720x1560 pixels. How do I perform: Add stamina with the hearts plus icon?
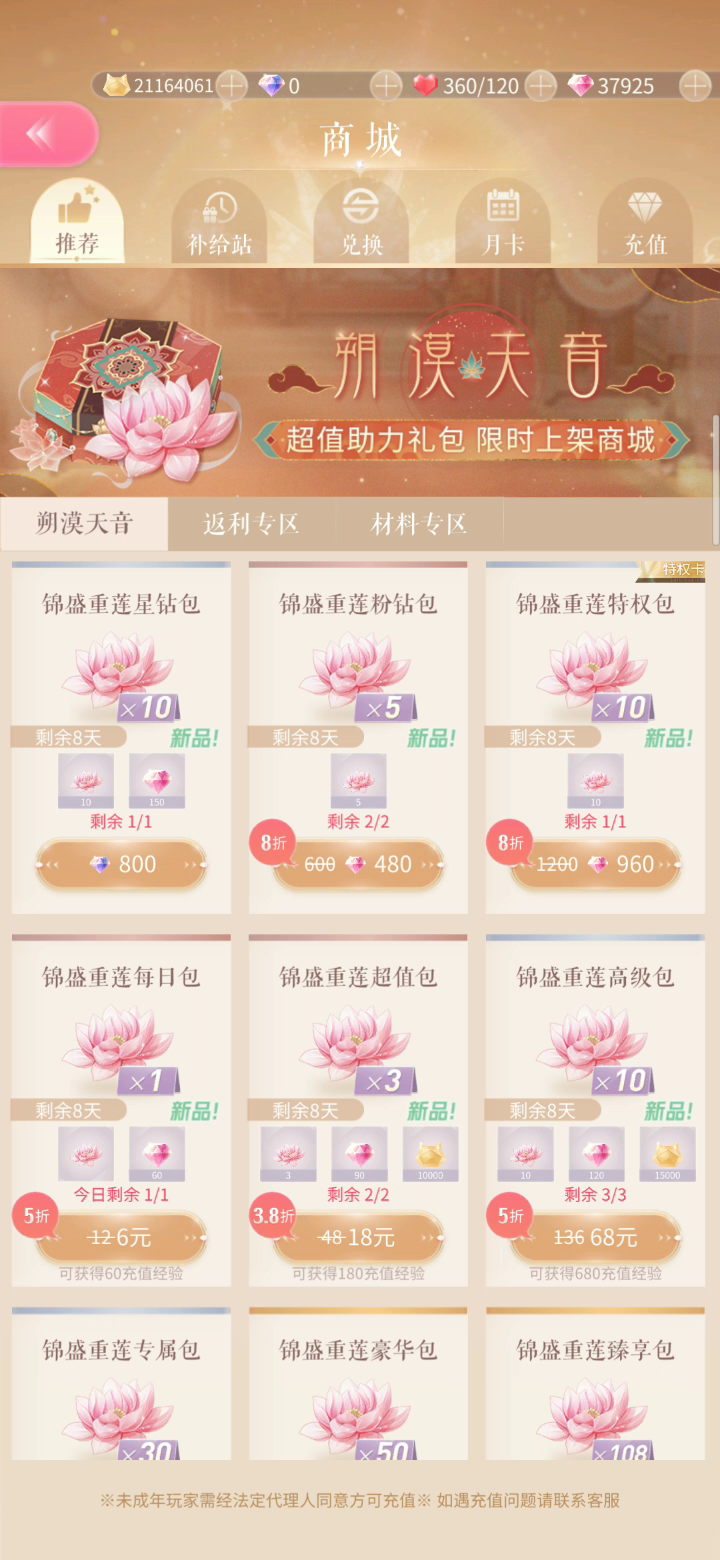540,86
